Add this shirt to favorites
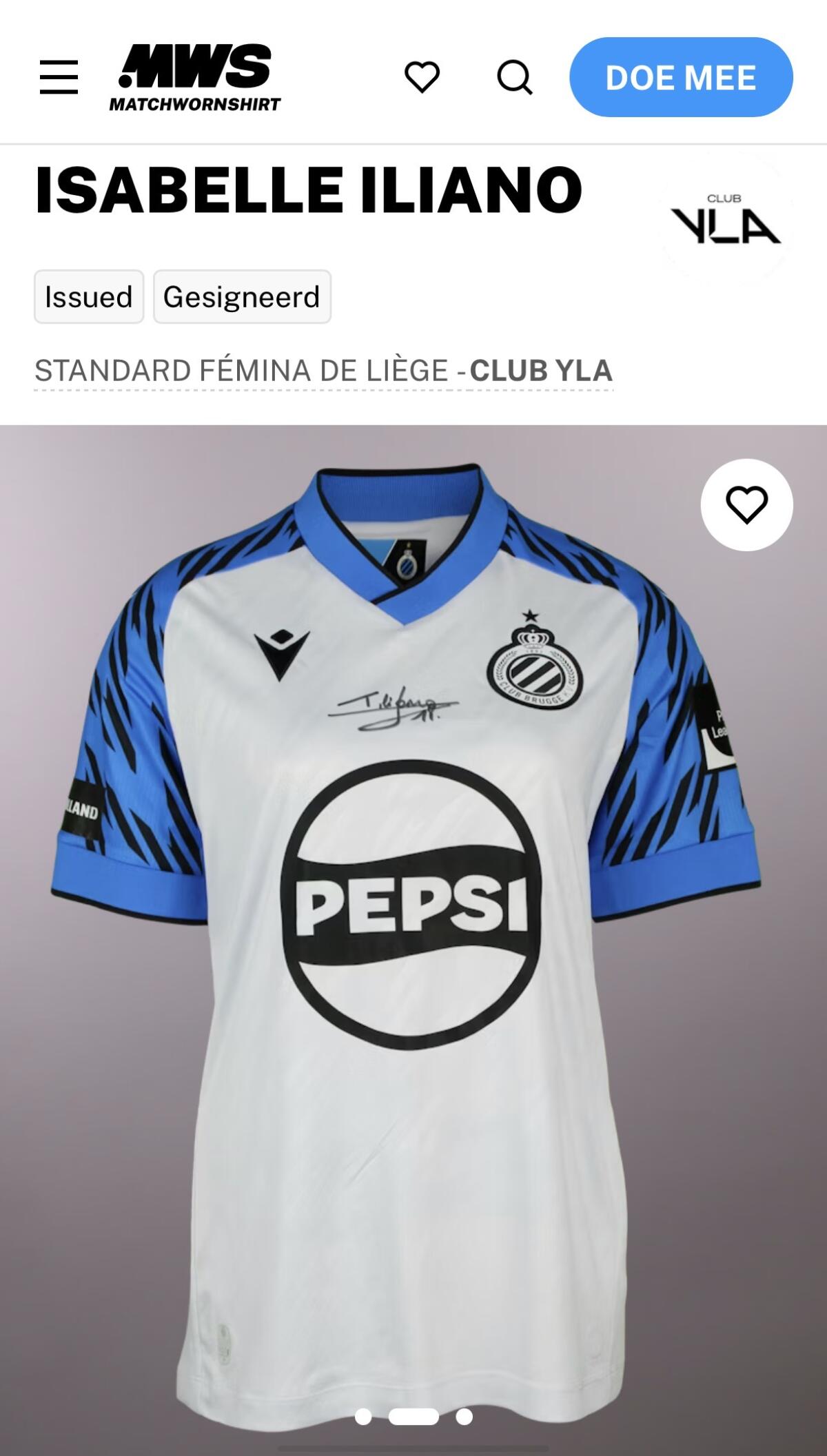 click(746, 504)
